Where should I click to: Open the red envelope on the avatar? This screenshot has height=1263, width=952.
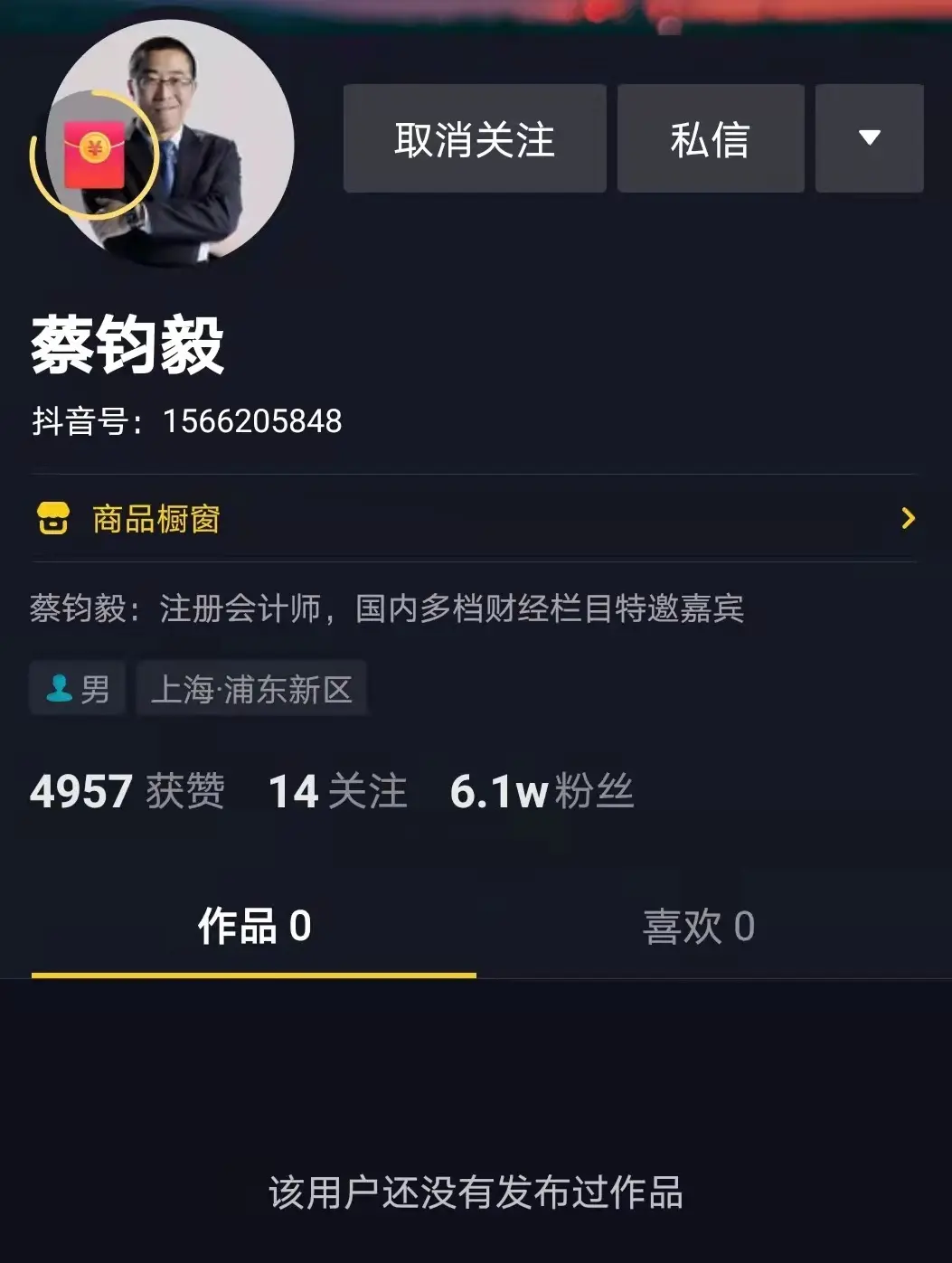(x=94, y=155)
